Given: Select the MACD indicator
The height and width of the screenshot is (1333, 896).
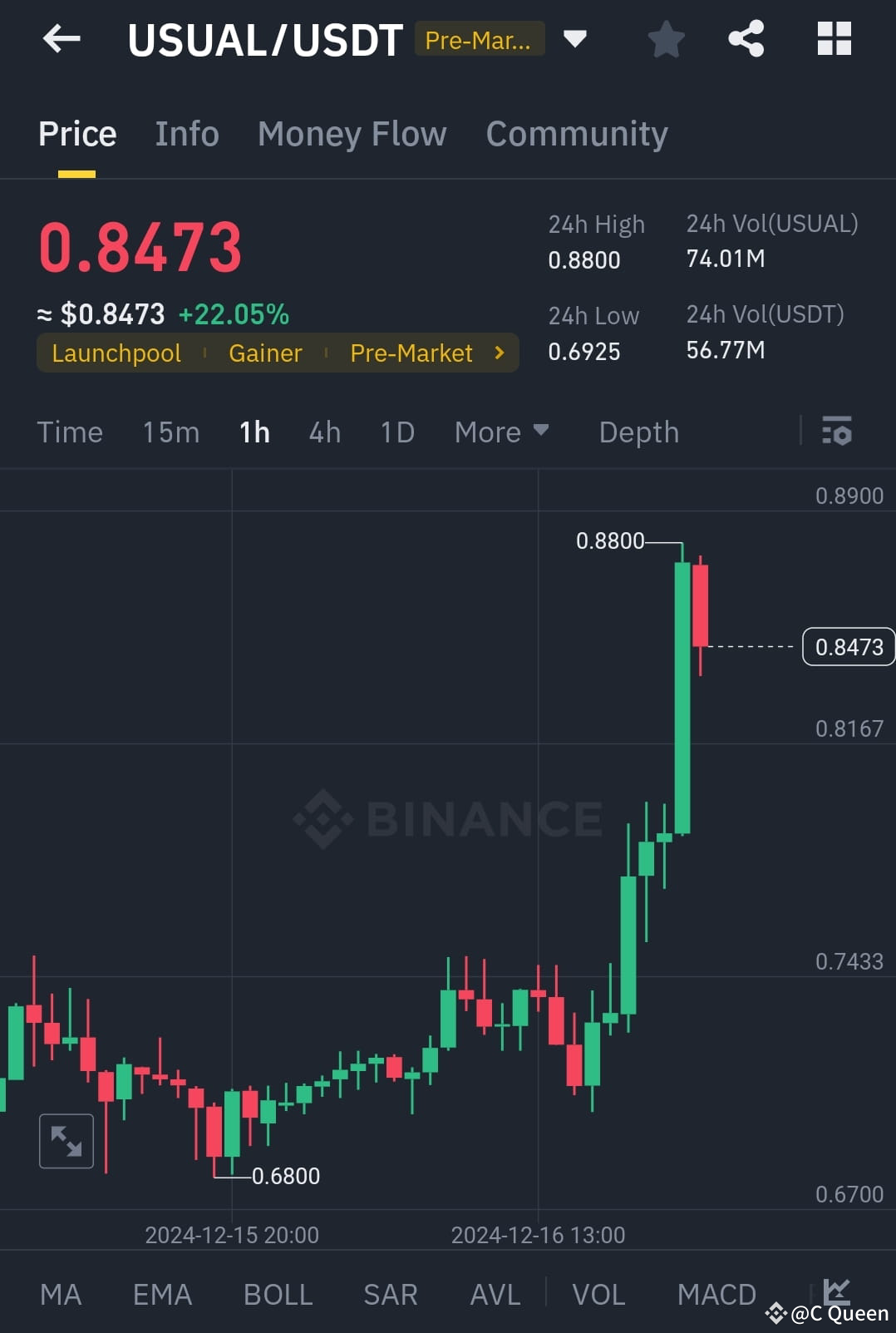Looking at the screenshot, I should coord(716,1293).
